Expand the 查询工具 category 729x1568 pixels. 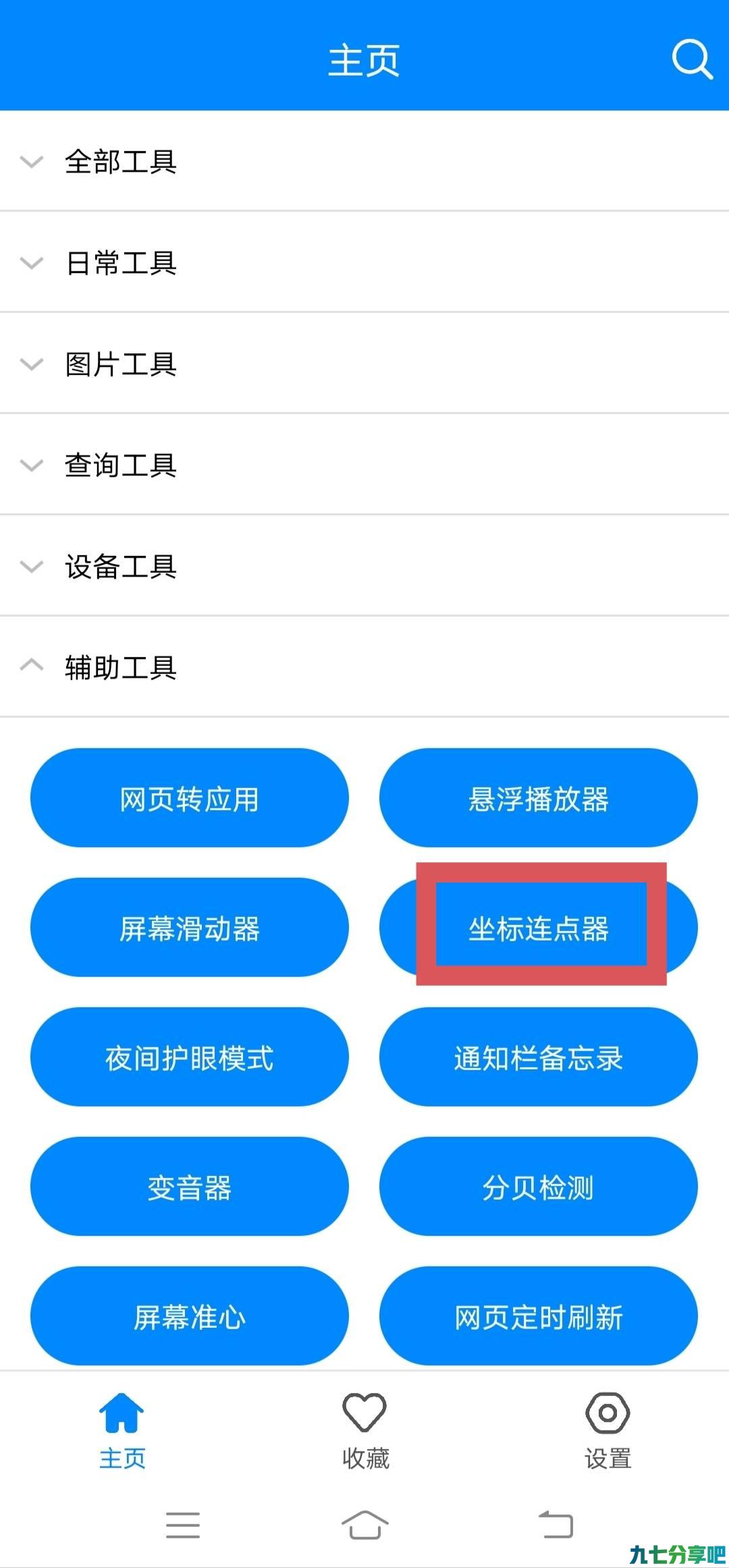[x=364, y=465]
